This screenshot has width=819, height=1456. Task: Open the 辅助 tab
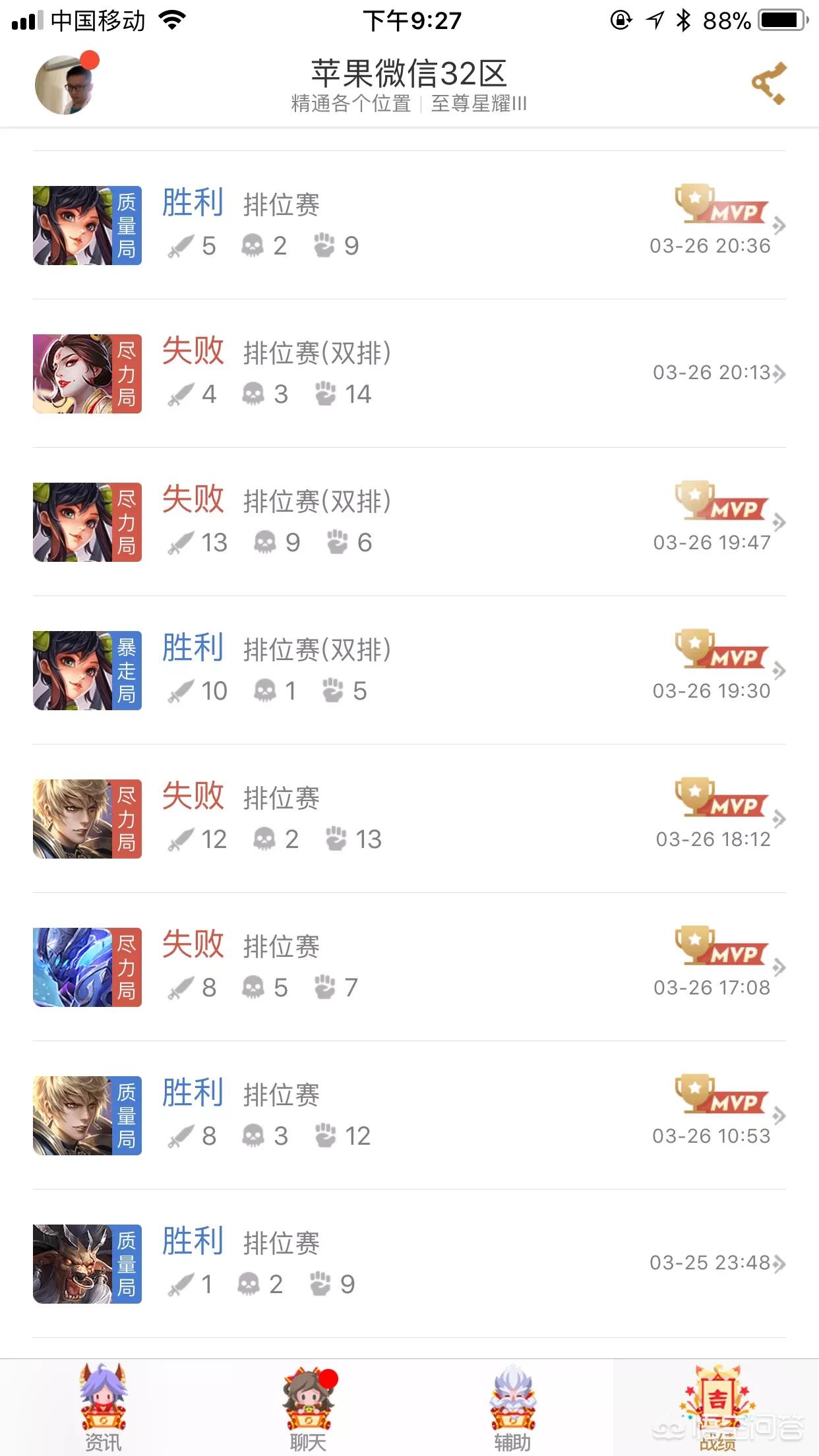512,1409
